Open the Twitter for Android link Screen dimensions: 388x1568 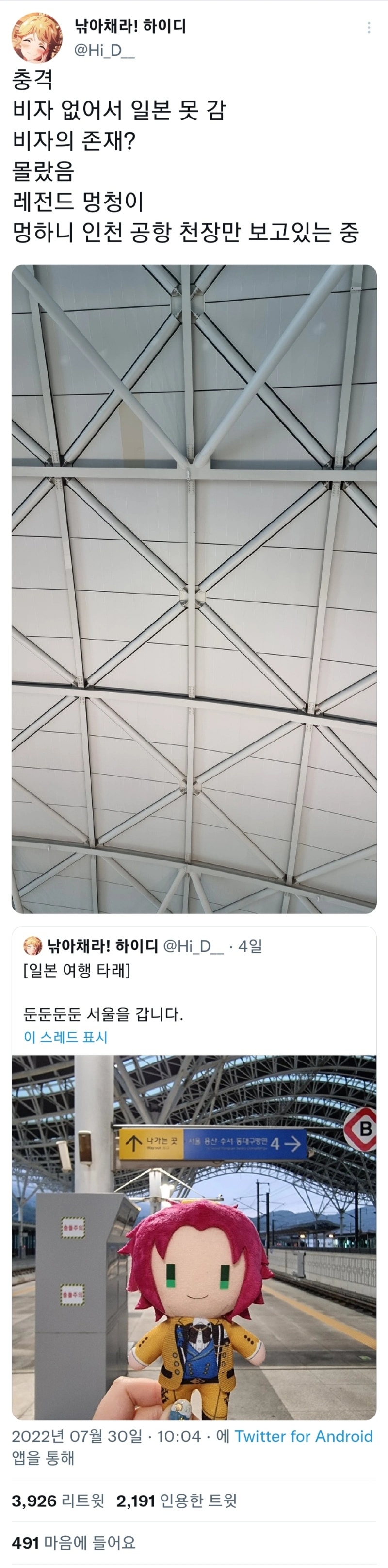coord(303,1436)
